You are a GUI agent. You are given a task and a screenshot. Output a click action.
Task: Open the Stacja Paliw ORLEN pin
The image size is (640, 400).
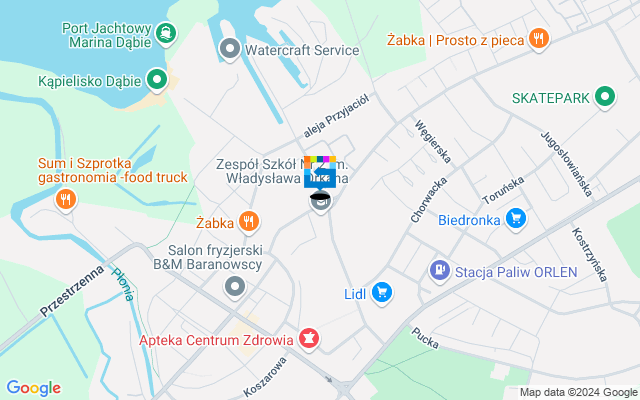click(x=438, y=270)
